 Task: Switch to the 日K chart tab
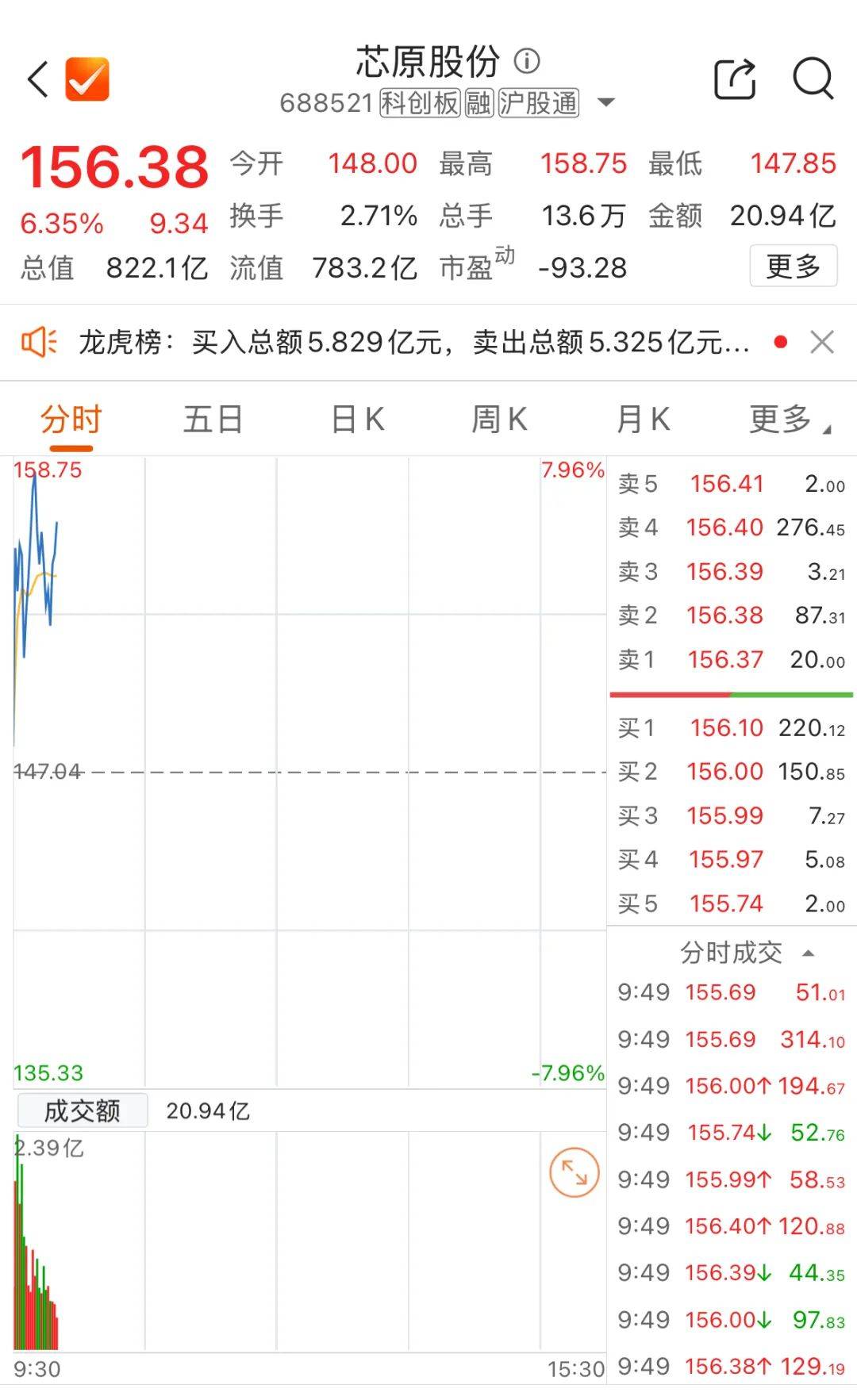tap(358, 420)
